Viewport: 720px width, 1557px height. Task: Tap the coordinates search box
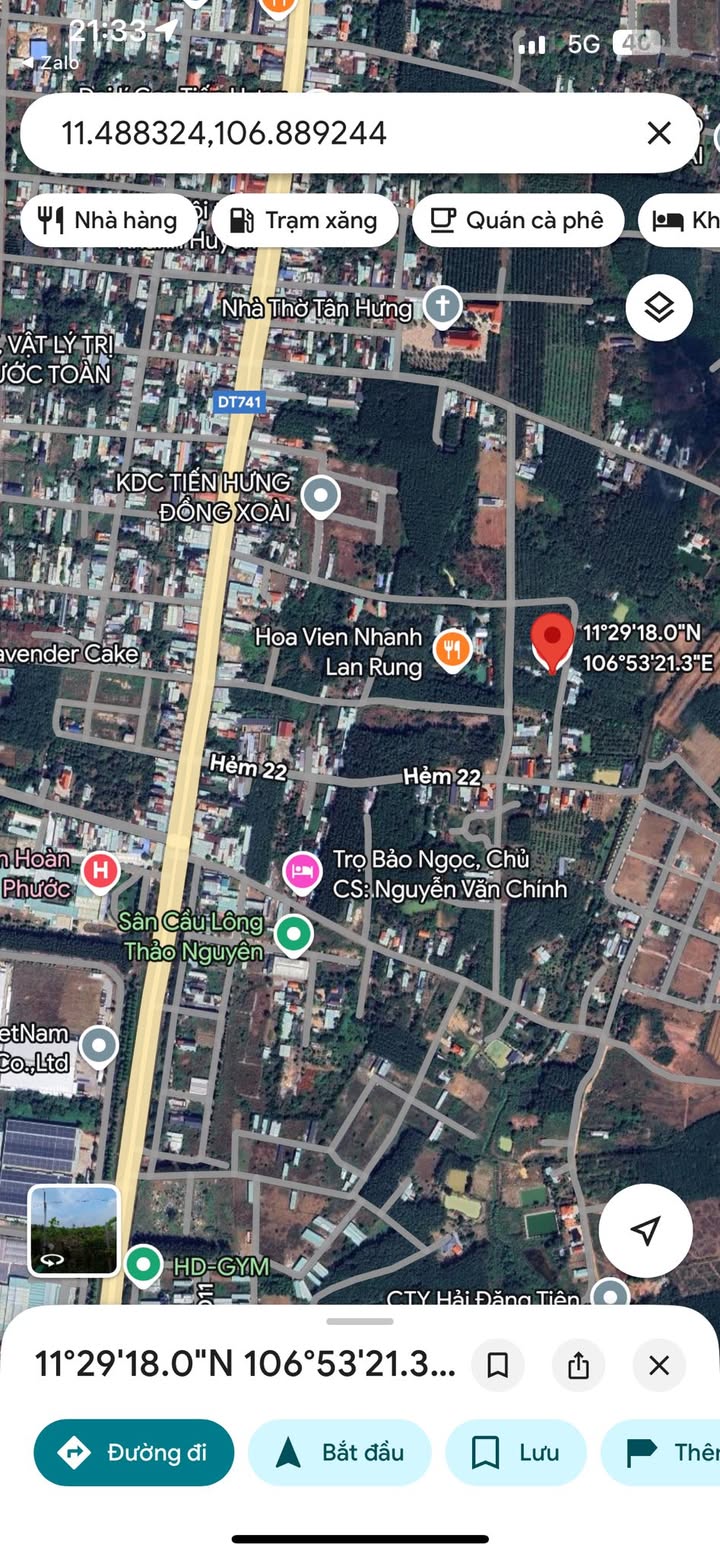point(330,134)
